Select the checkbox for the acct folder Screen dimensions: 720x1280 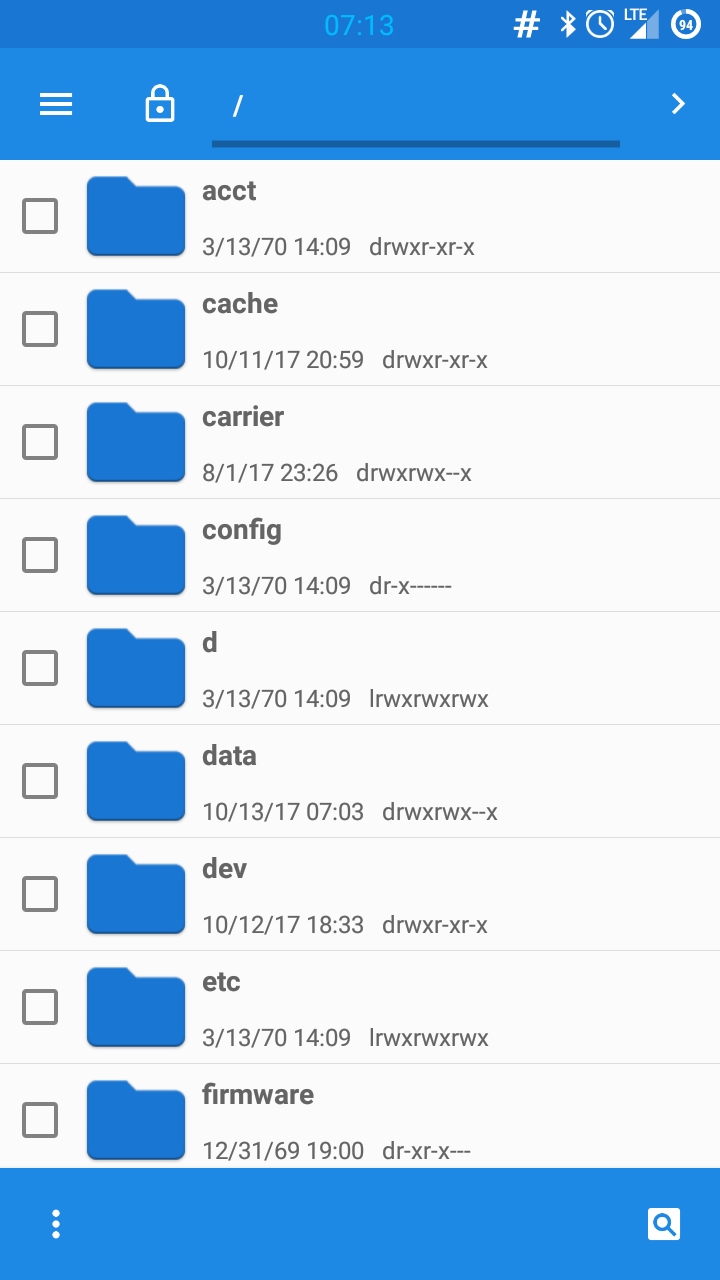[40, 216]
